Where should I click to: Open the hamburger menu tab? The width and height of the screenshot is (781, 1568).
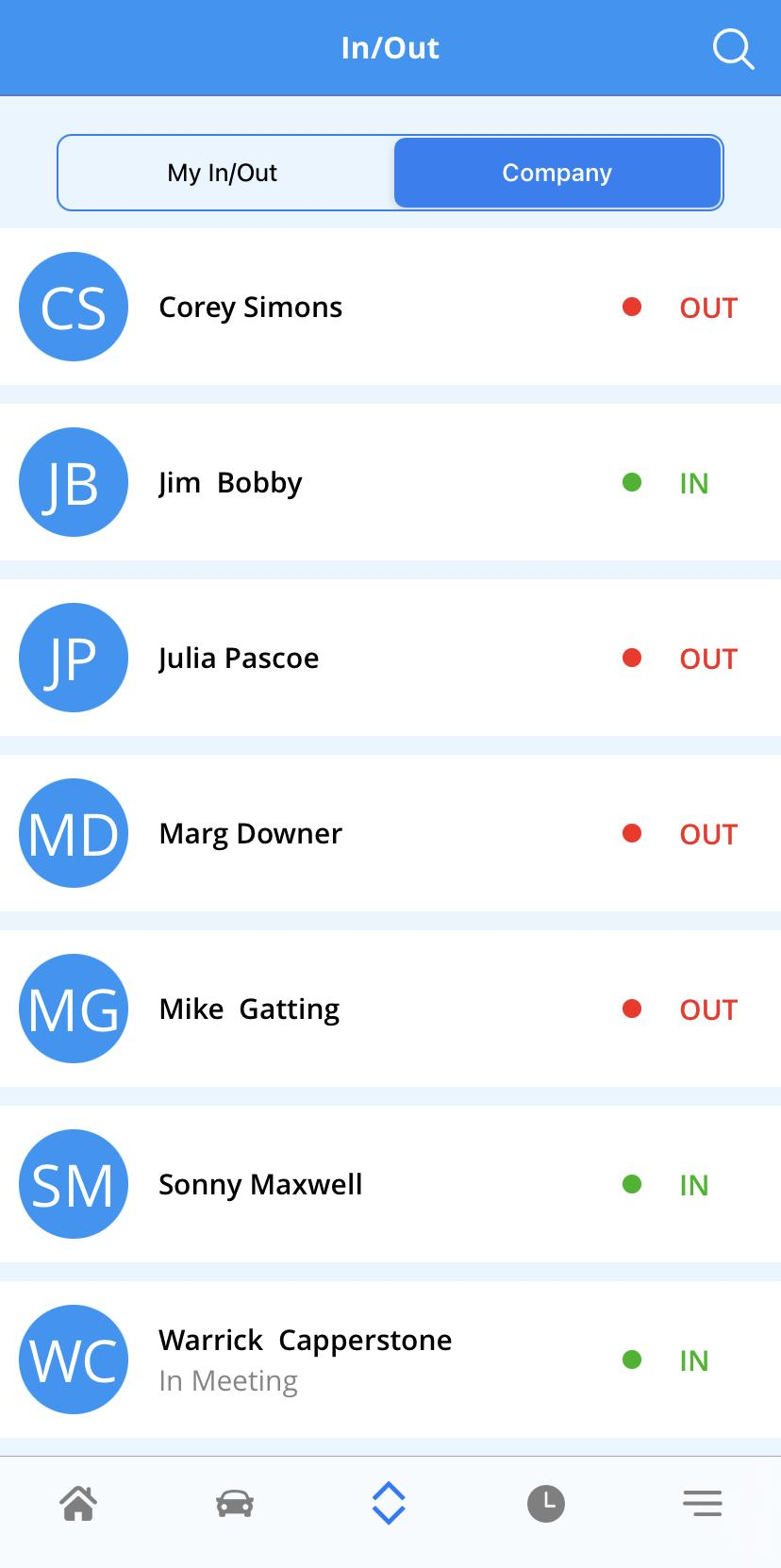pyautogui.click(x=703, y=1503)
